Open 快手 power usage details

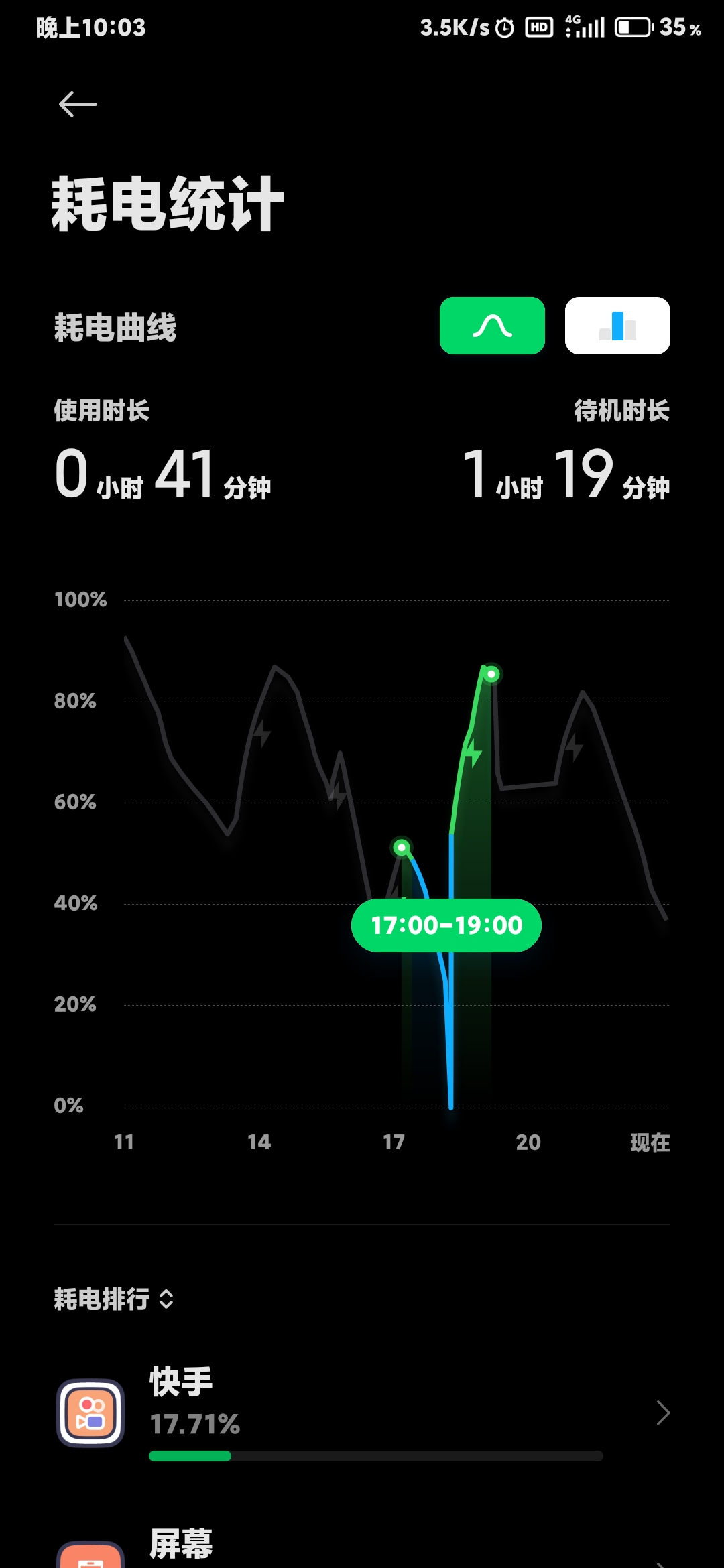coord(362,1413)
